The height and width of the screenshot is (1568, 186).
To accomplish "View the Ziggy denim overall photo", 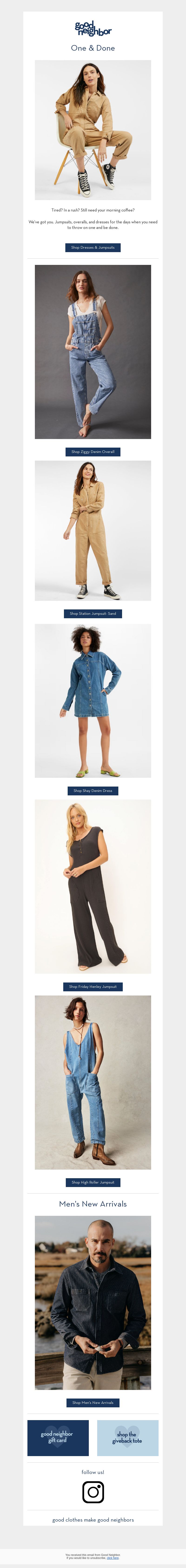I will [93, 352].
